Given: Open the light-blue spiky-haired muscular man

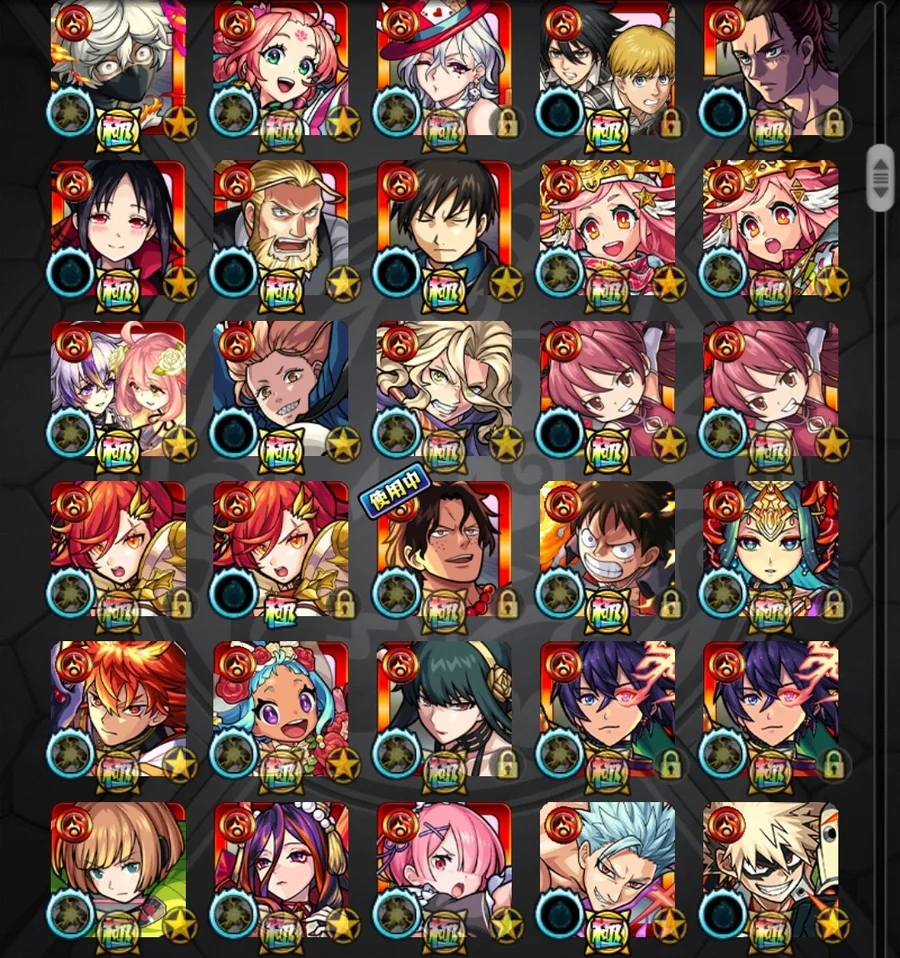Looking at the screenshot, I should coord(607,869).
